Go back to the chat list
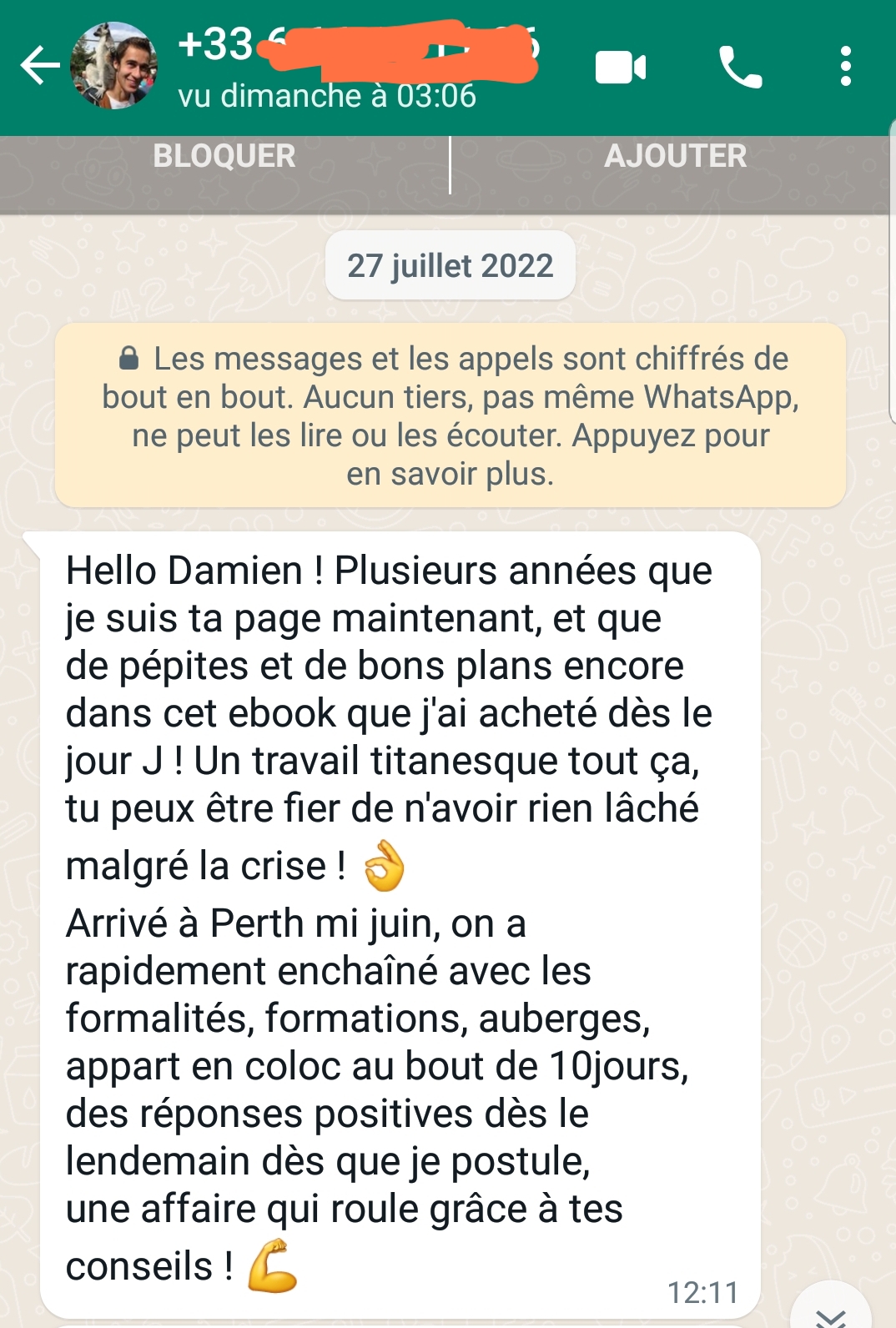 tap(39, 67)
